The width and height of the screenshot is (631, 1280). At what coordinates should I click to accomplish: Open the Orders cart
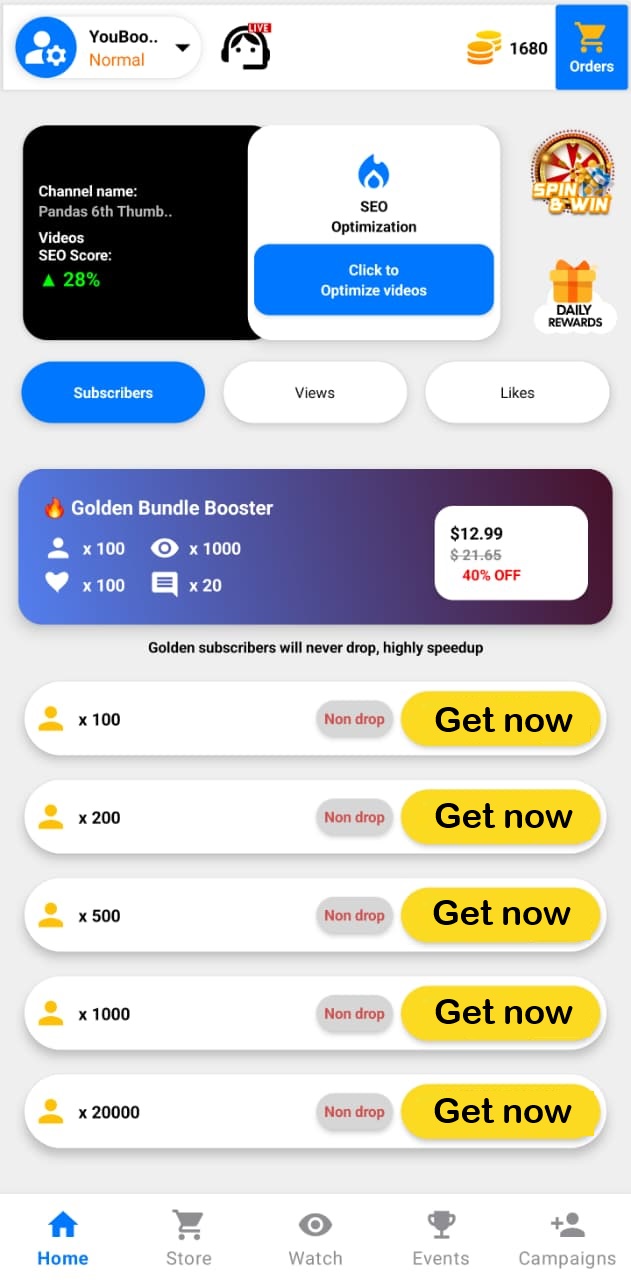pos(591,47)
